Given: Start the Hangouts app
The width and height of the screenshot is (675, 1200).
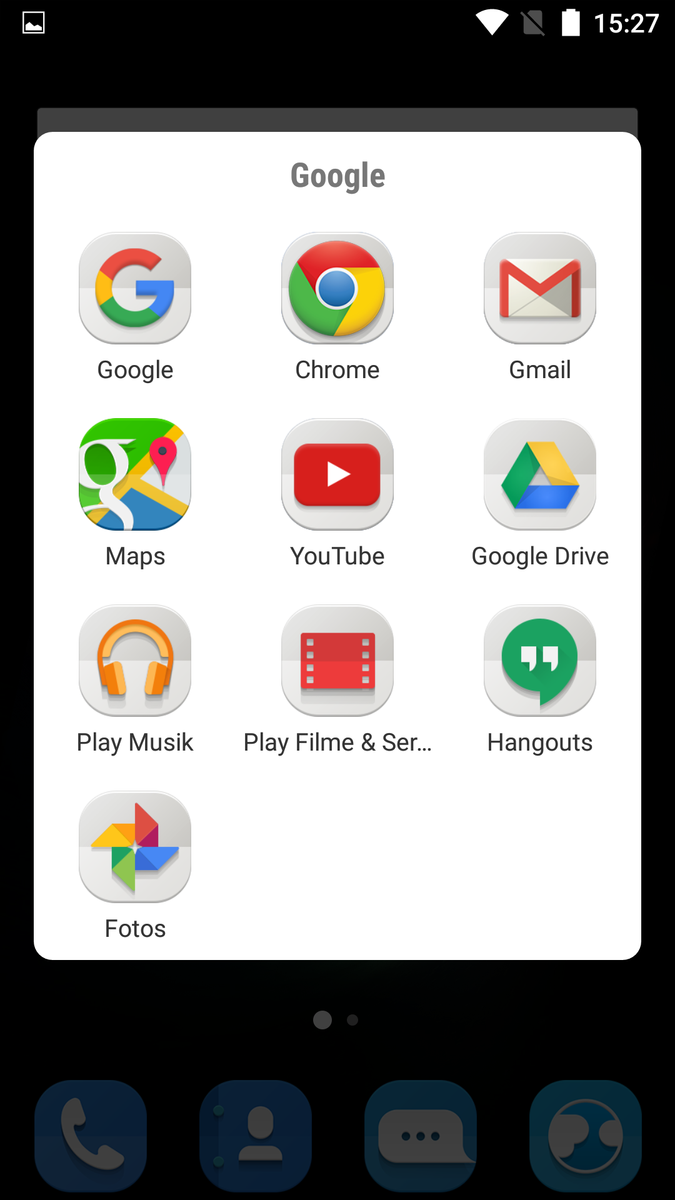Looking at the screenshot, I should tap(540, 661).
